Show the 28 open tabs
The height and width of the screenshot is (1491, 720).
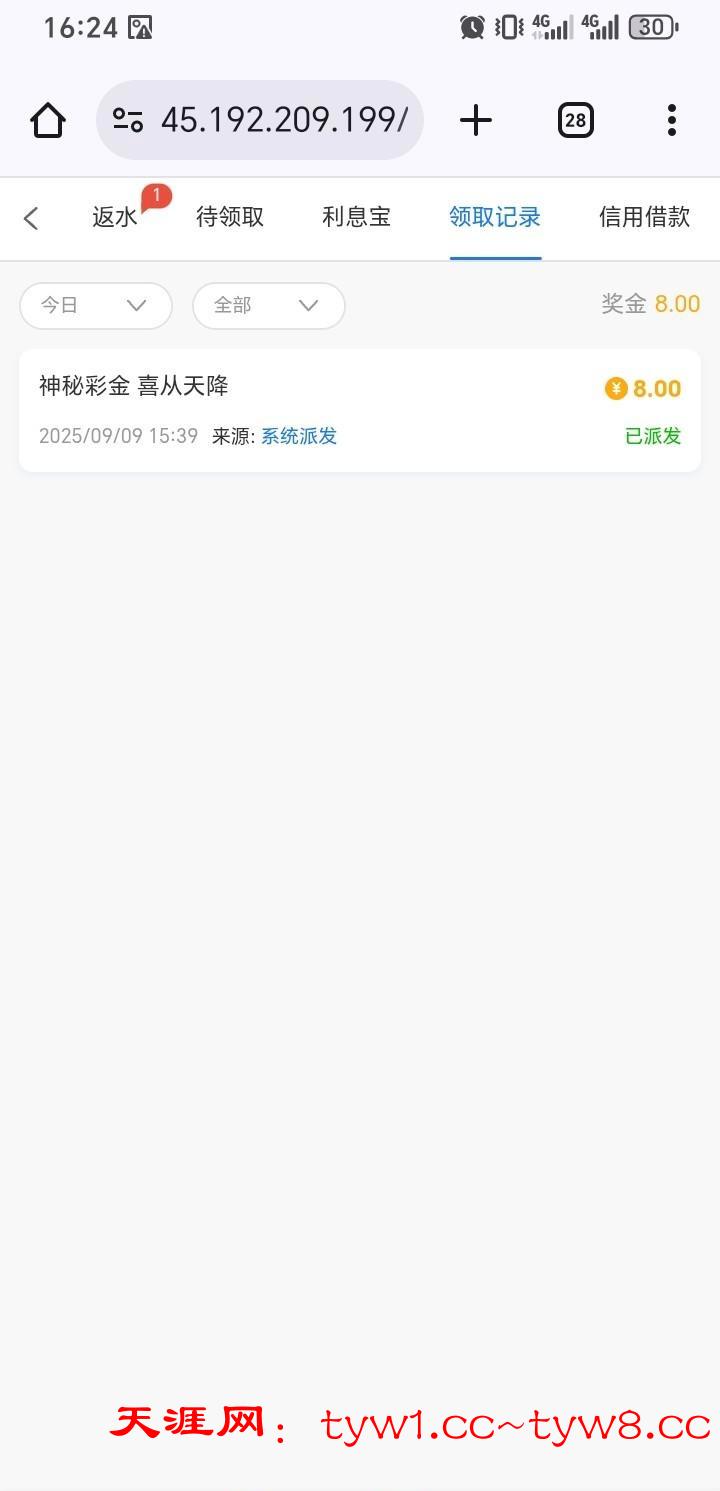tap(575, 120)
